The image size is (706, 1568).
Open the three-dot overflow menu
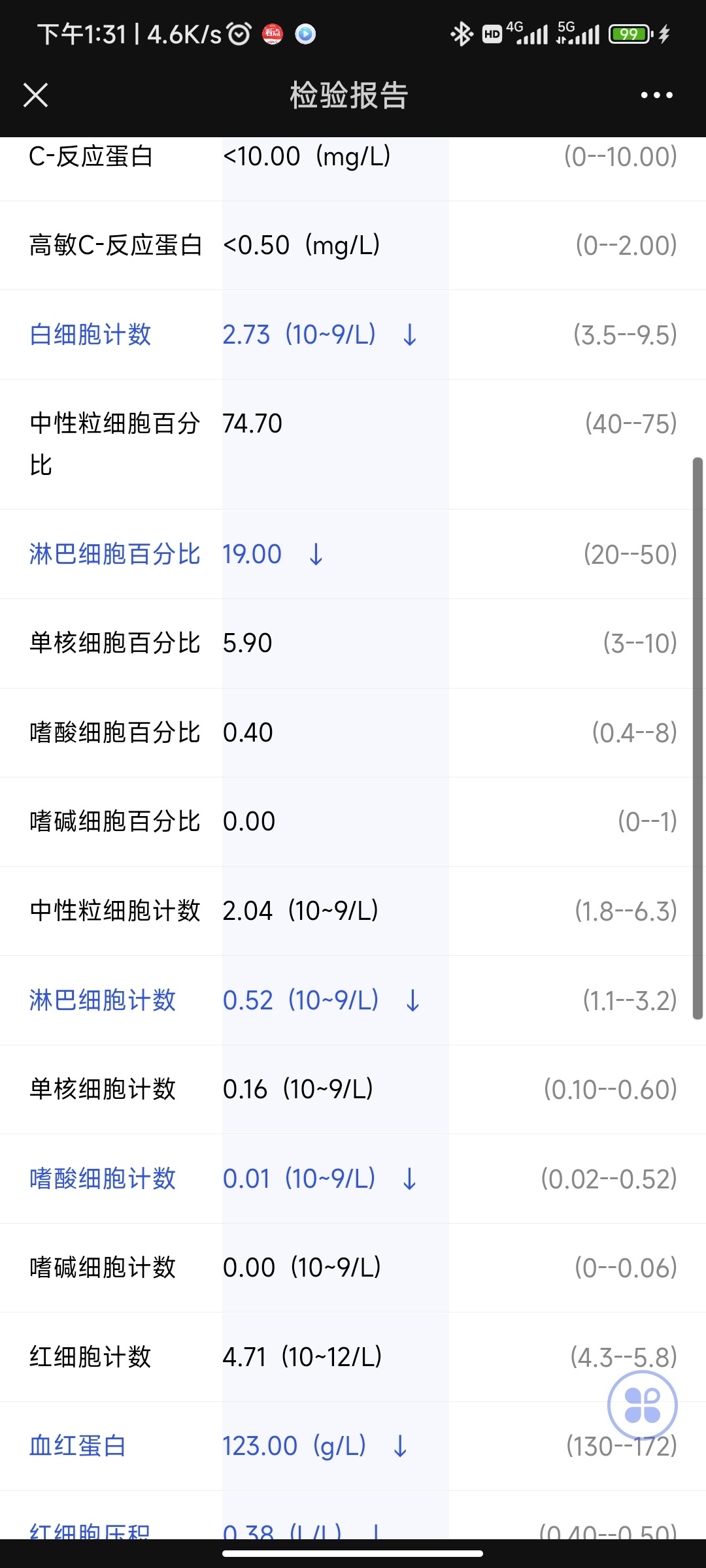[x=656, y=95]
